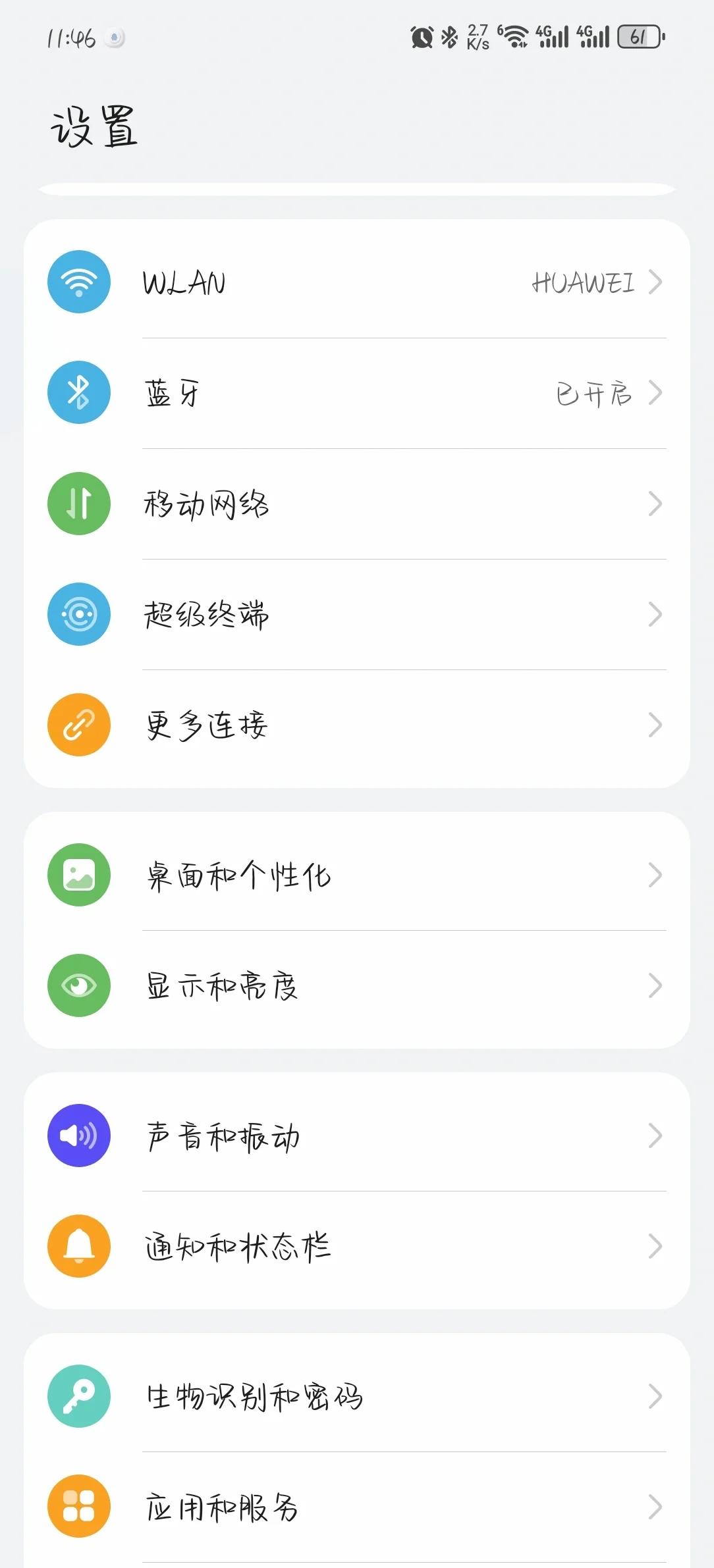Tap the green eye icon for 显示和亮度
Image resolution: width=714 pixels, height=1568 pixels.
pyautogui.click(x=78, y=986)
